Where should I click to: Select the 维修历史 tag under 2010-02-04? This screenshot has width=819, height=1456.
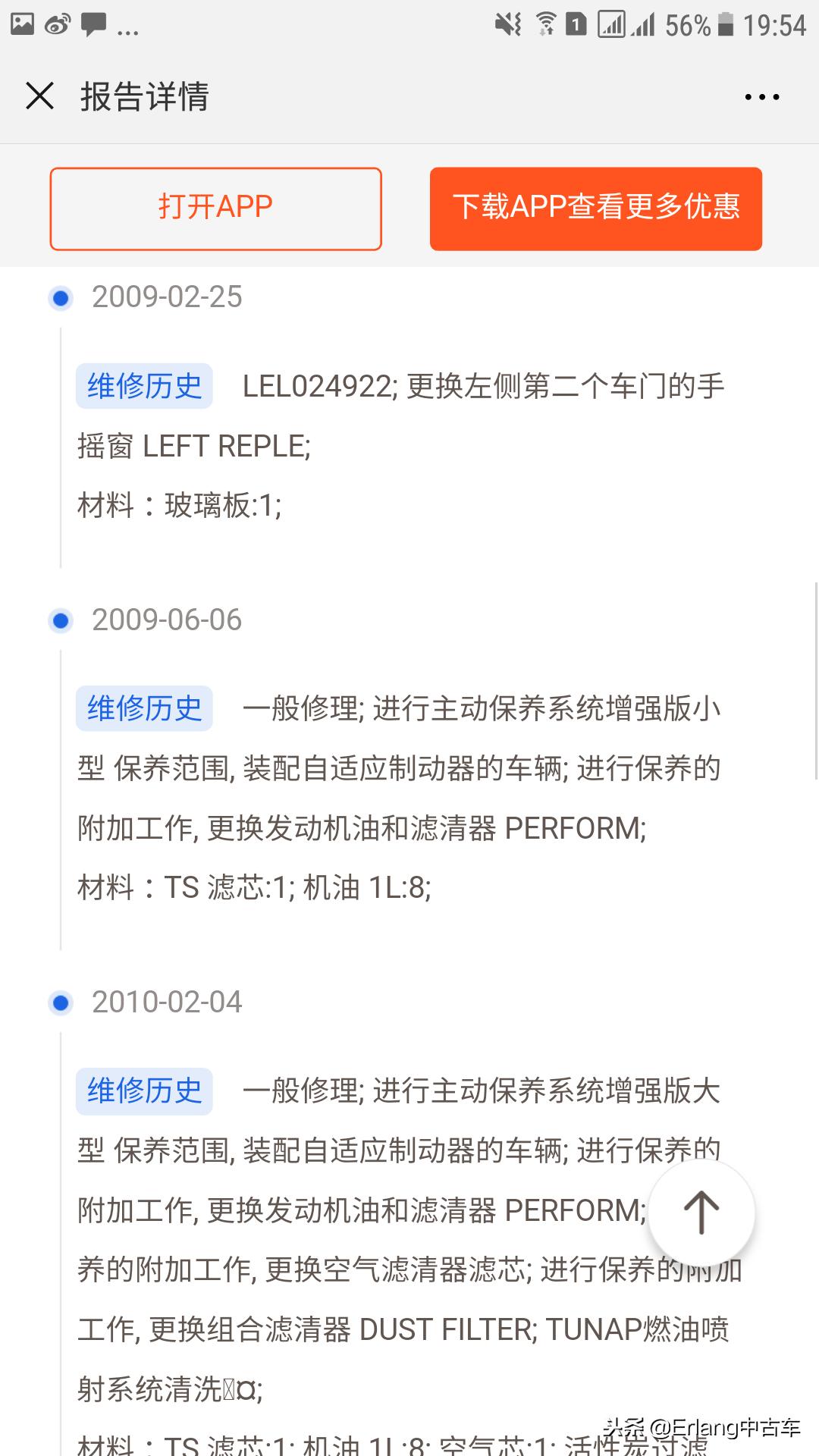144,1090
